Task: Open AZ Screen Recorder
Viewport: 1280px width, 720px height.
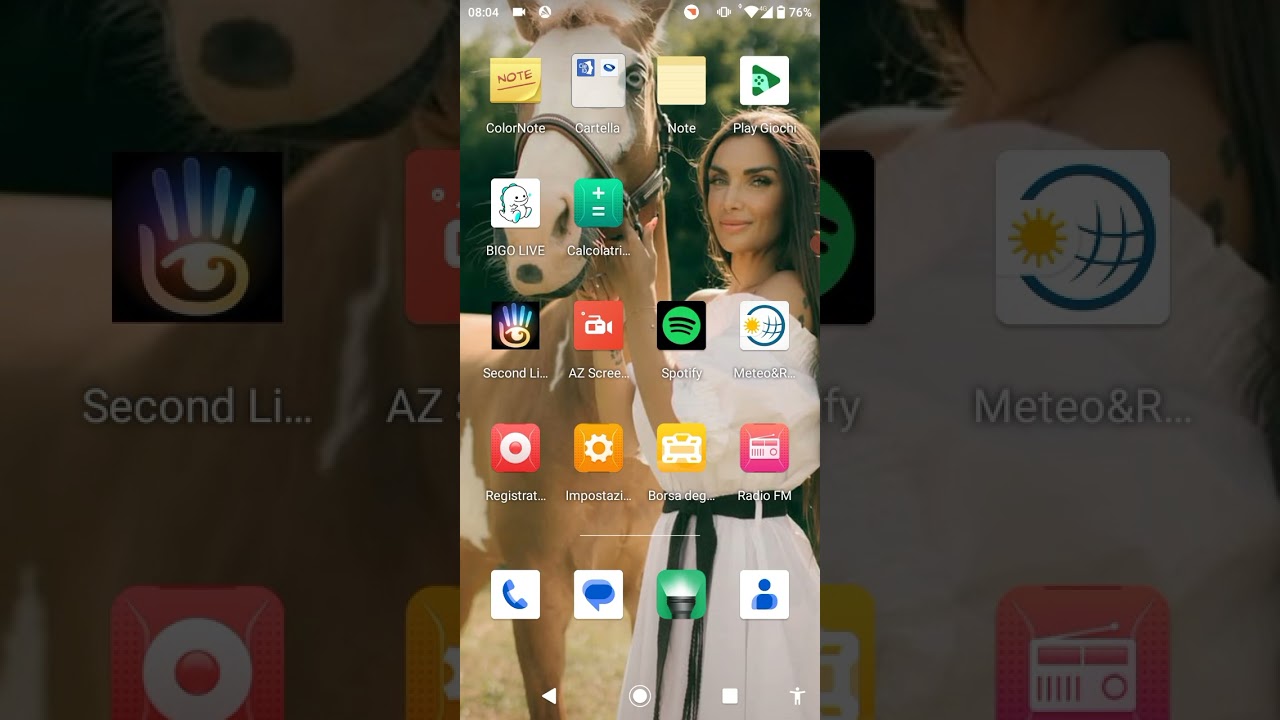Action: click(x=598, y=326)
